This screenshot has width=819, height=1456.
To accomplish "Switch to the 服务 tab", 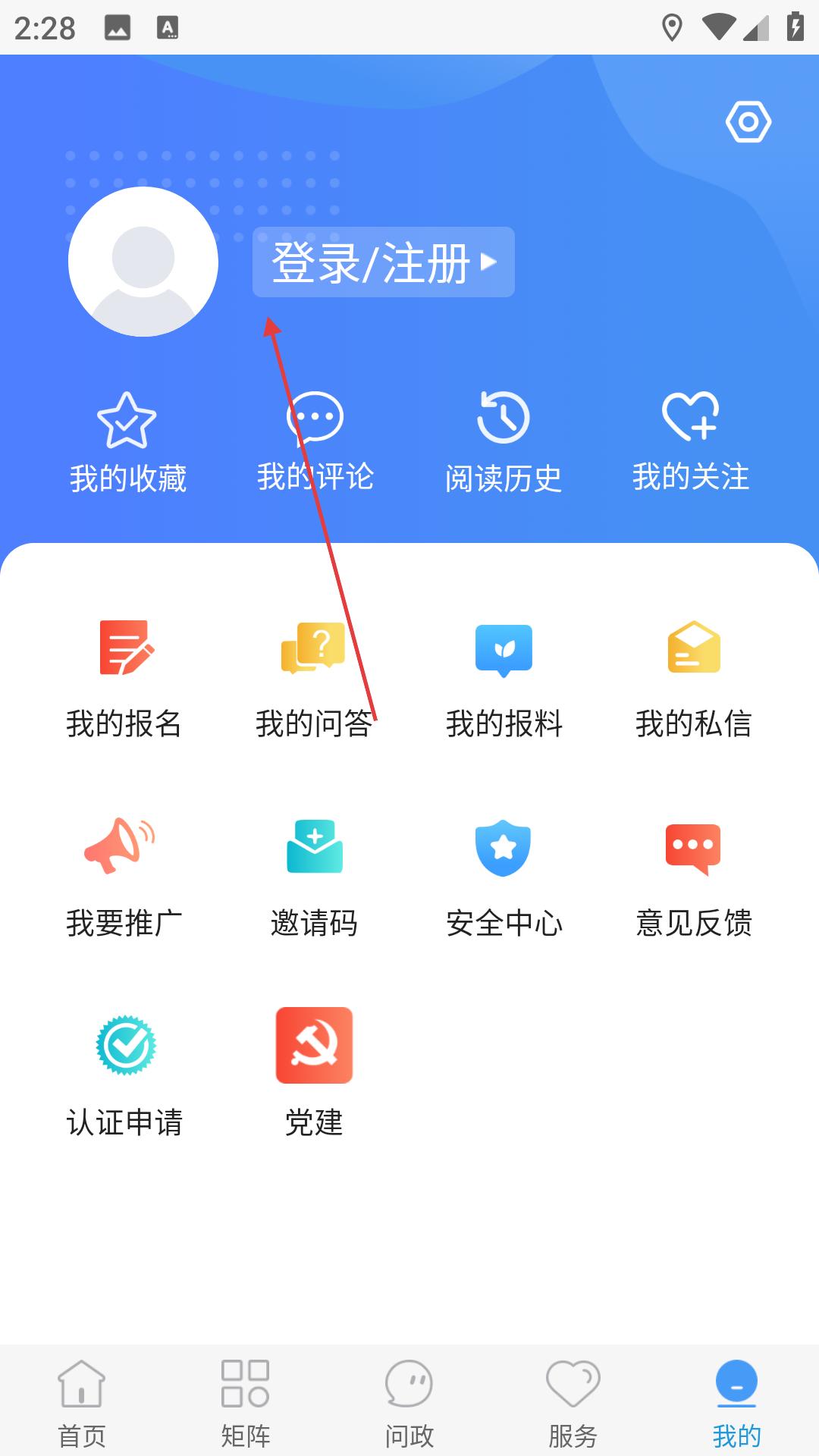I will (573, 1404).
